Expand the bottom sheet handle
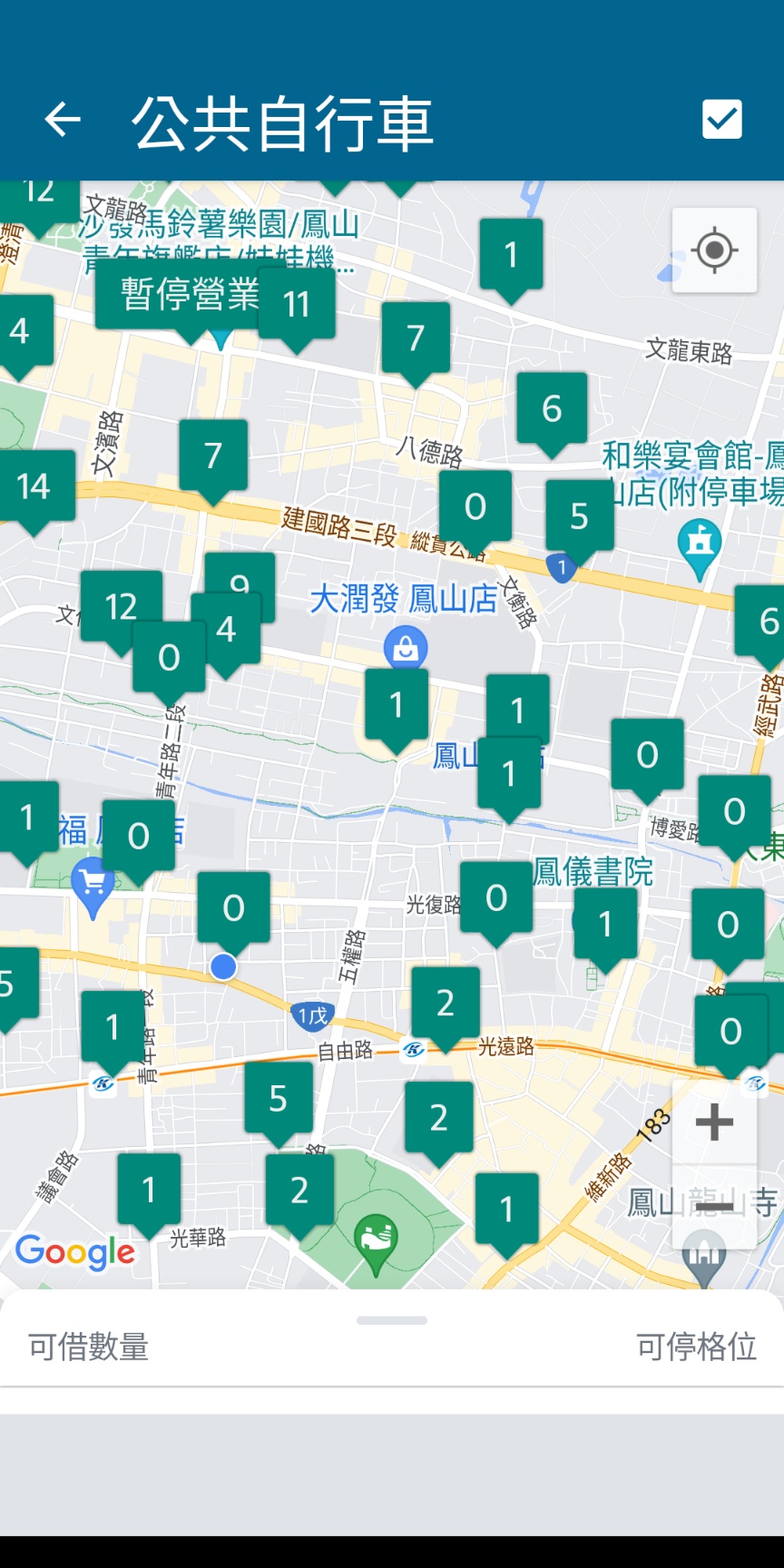Viewport: 784px width, 1568px height. 392,1320
